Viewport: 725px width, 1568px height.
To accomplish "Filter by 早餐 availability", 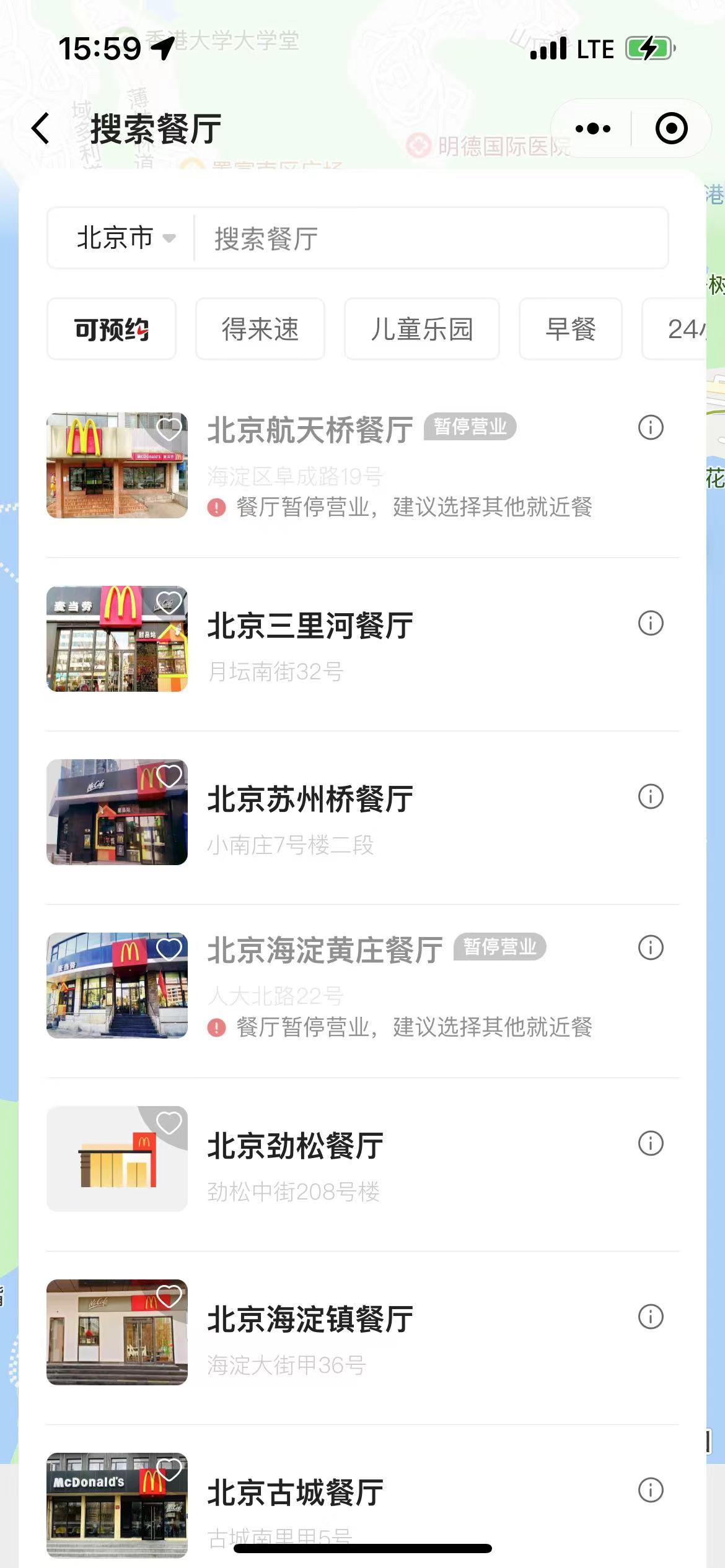I will point(570,329).
